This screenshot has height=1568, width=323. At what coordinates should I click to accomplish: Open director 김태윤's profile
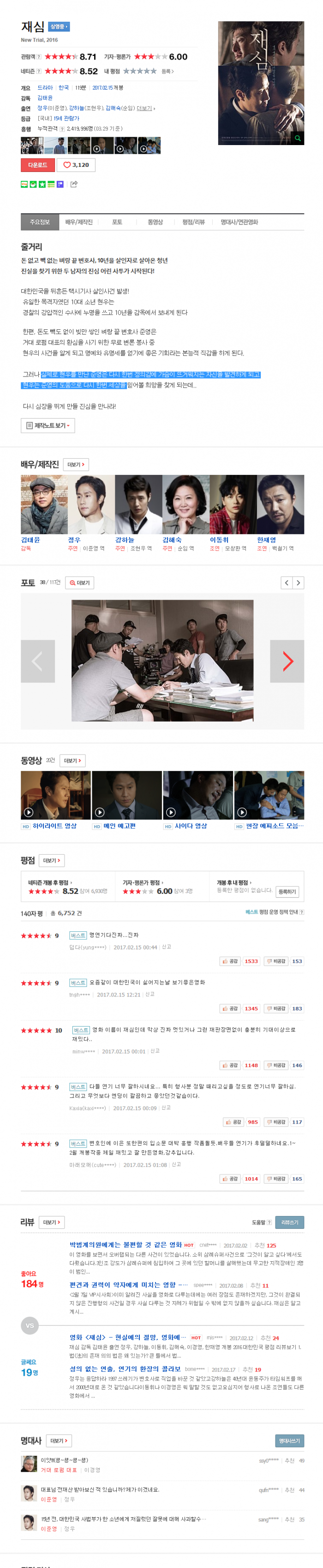[x=30, y=540]
